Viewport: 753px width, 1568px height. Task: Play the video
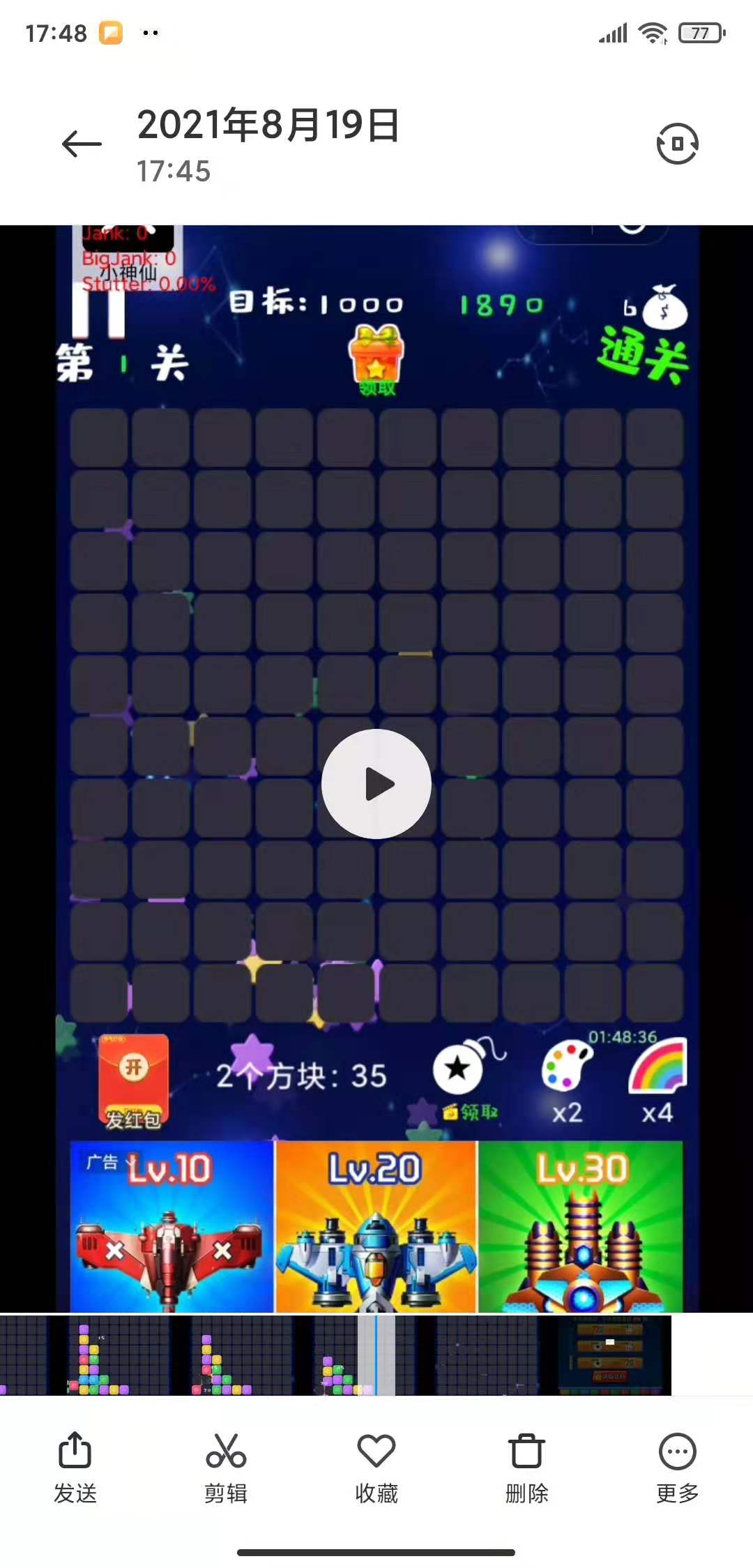[x=376, y=784]
